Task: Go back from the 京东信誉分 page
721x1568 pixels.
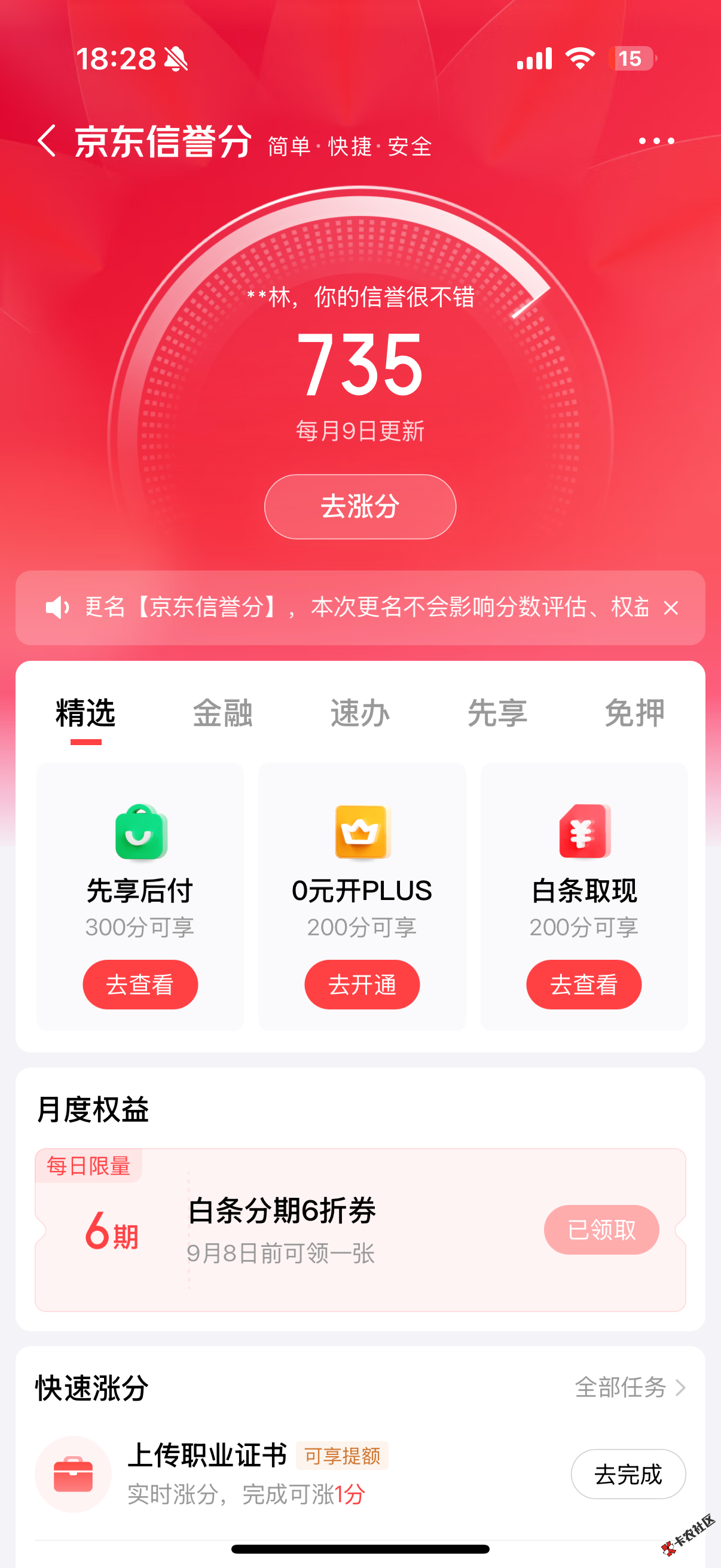Action: click(46, 141)
